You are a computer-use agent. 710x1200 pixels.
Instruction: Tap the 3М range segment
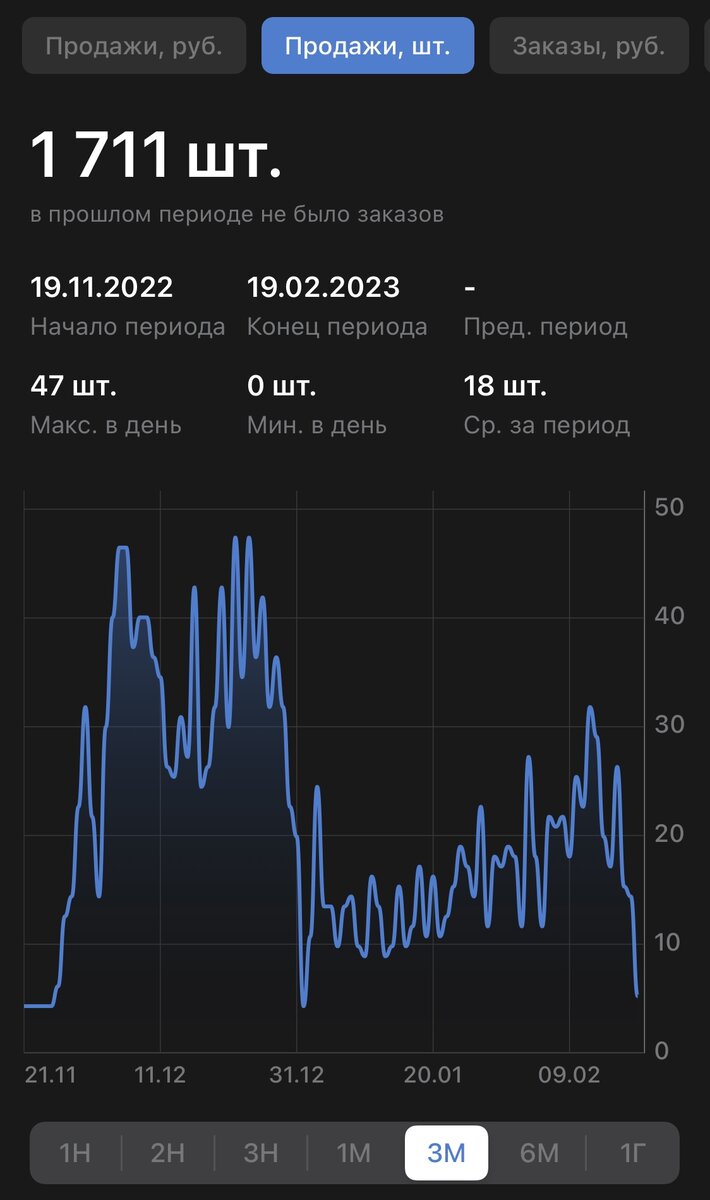446,1153
